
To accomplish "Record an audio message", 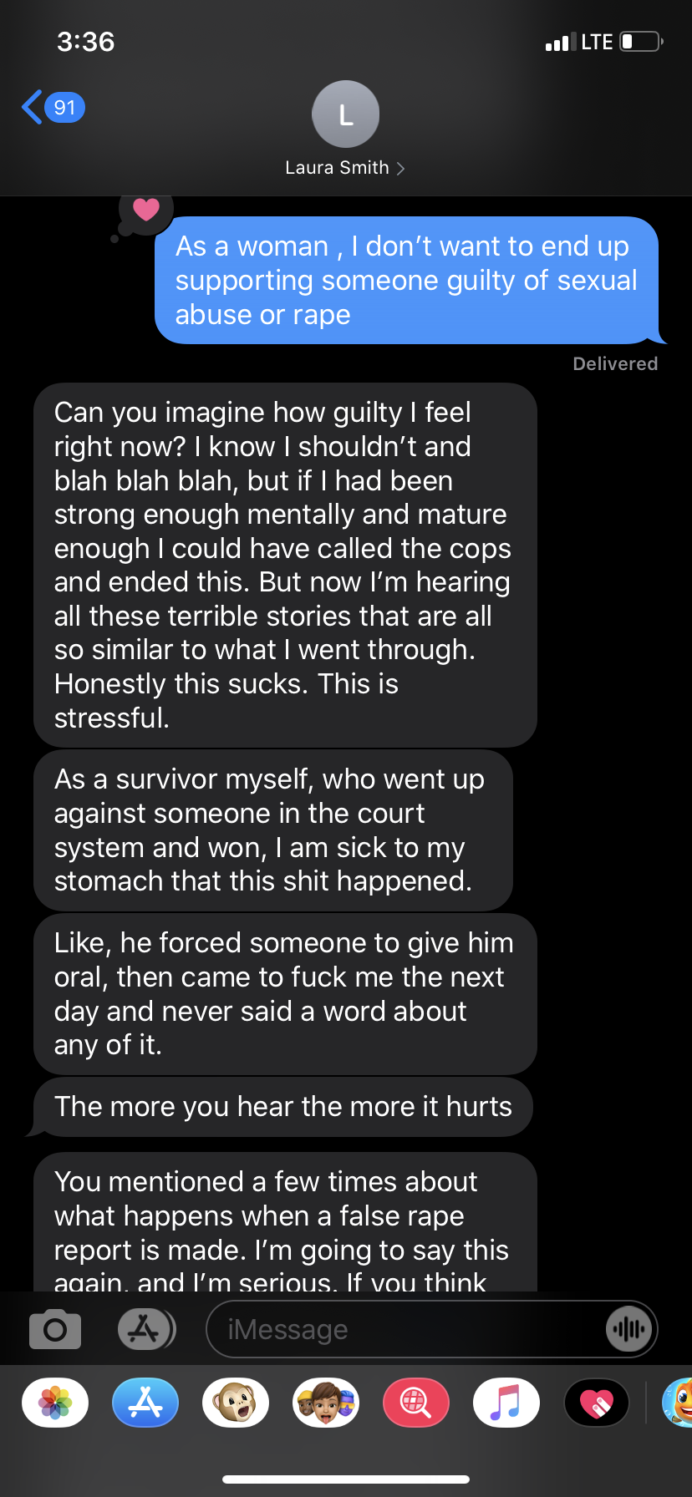I will 629,1329.
